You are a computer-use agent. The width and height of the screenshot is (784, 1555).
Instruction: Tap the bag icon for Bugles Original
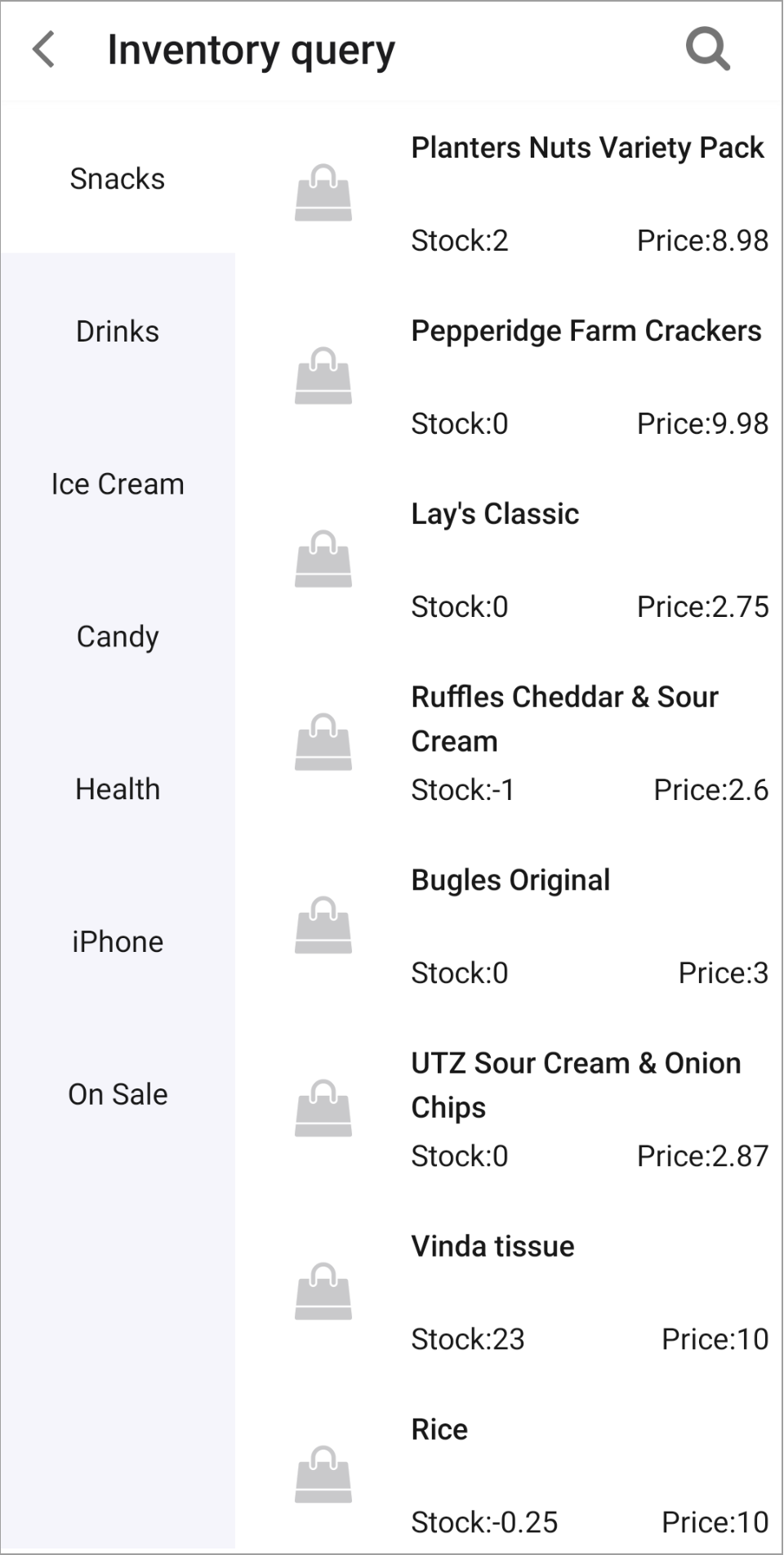tap(323, 924)
